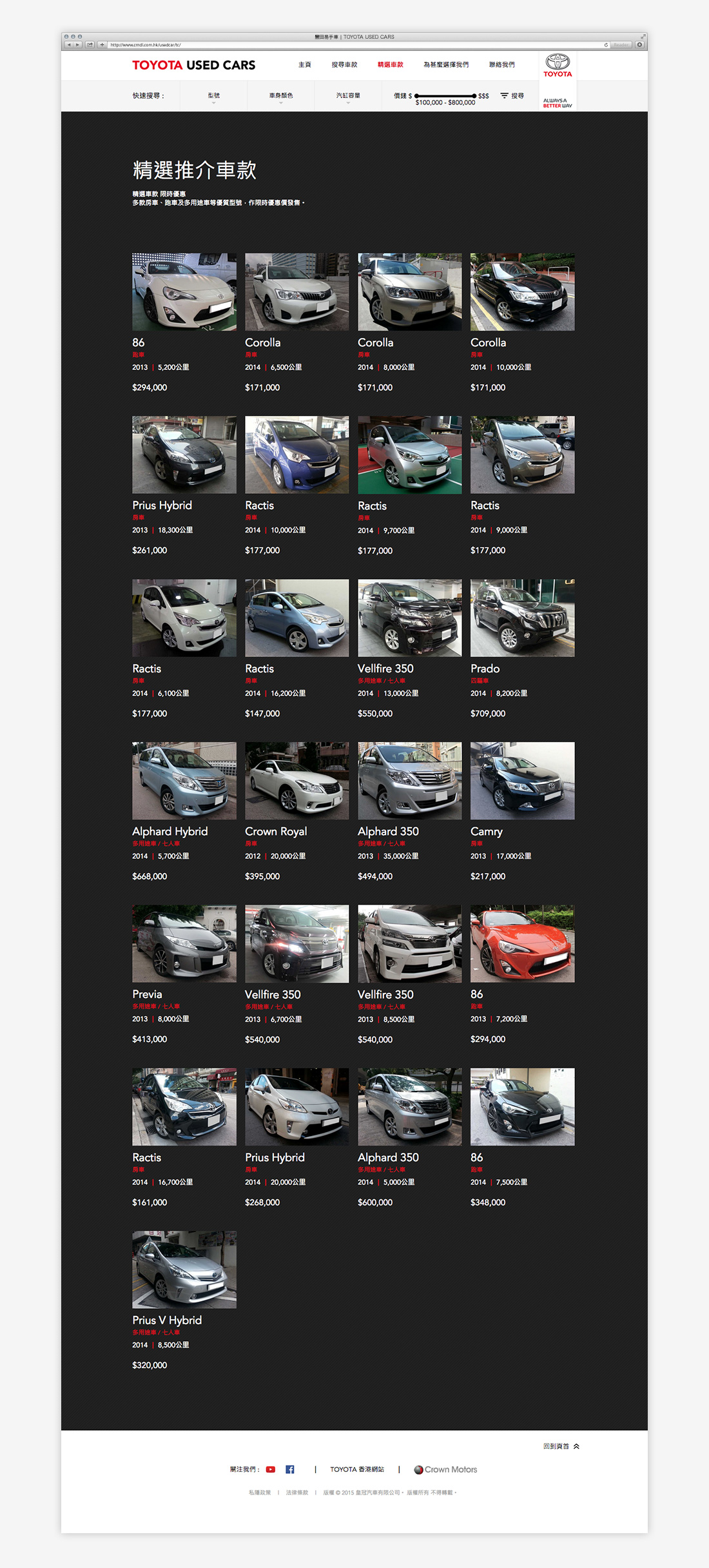Open the 聯絡我們 contact page link
Viewport: 709px width, 1568px height.
[x=501, y=64]
